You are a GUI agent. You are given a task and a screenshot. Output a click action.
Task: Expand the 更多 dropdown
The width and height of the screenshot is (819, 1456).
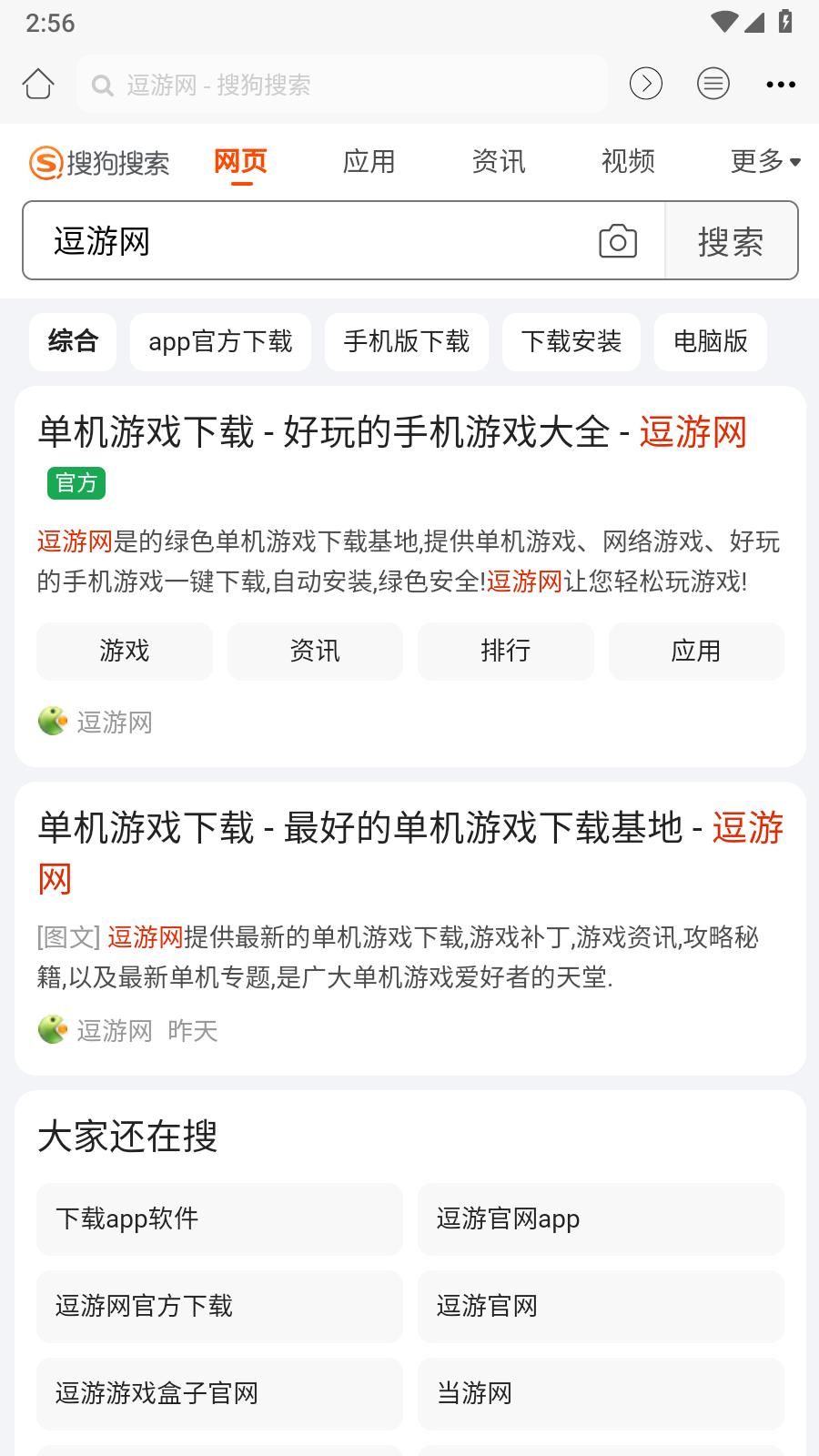[765, 162]
